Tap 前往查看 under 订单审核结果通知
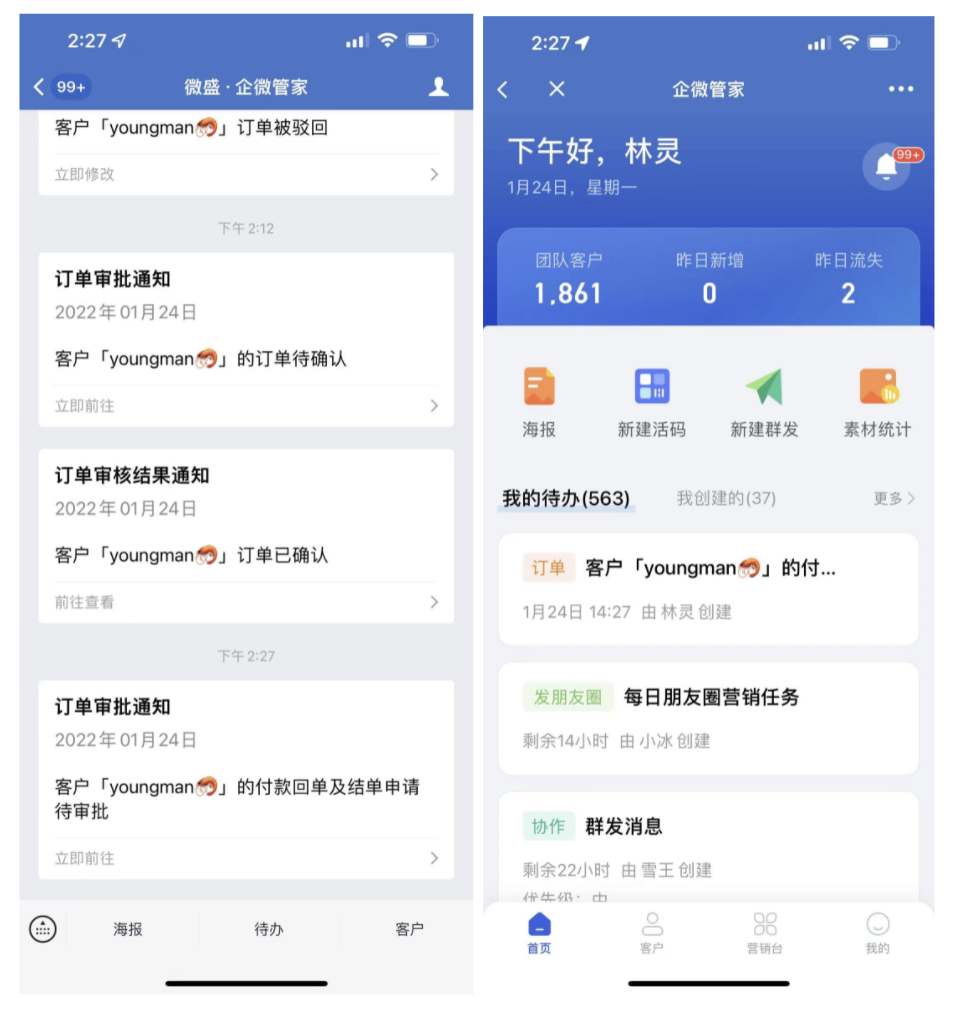Image resolution: width=962 pixels, height=1010 pixels. pos(246,602)
